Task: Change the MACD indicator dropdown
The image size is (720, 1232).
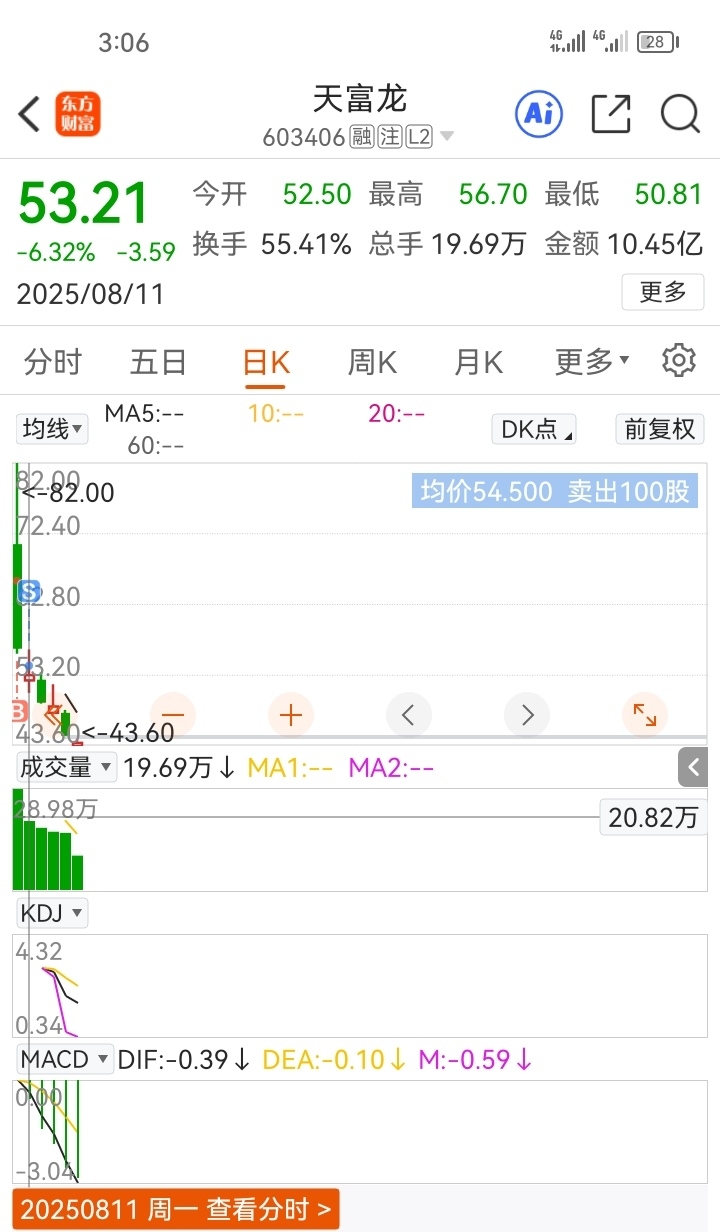Action: pos(65,1059)
